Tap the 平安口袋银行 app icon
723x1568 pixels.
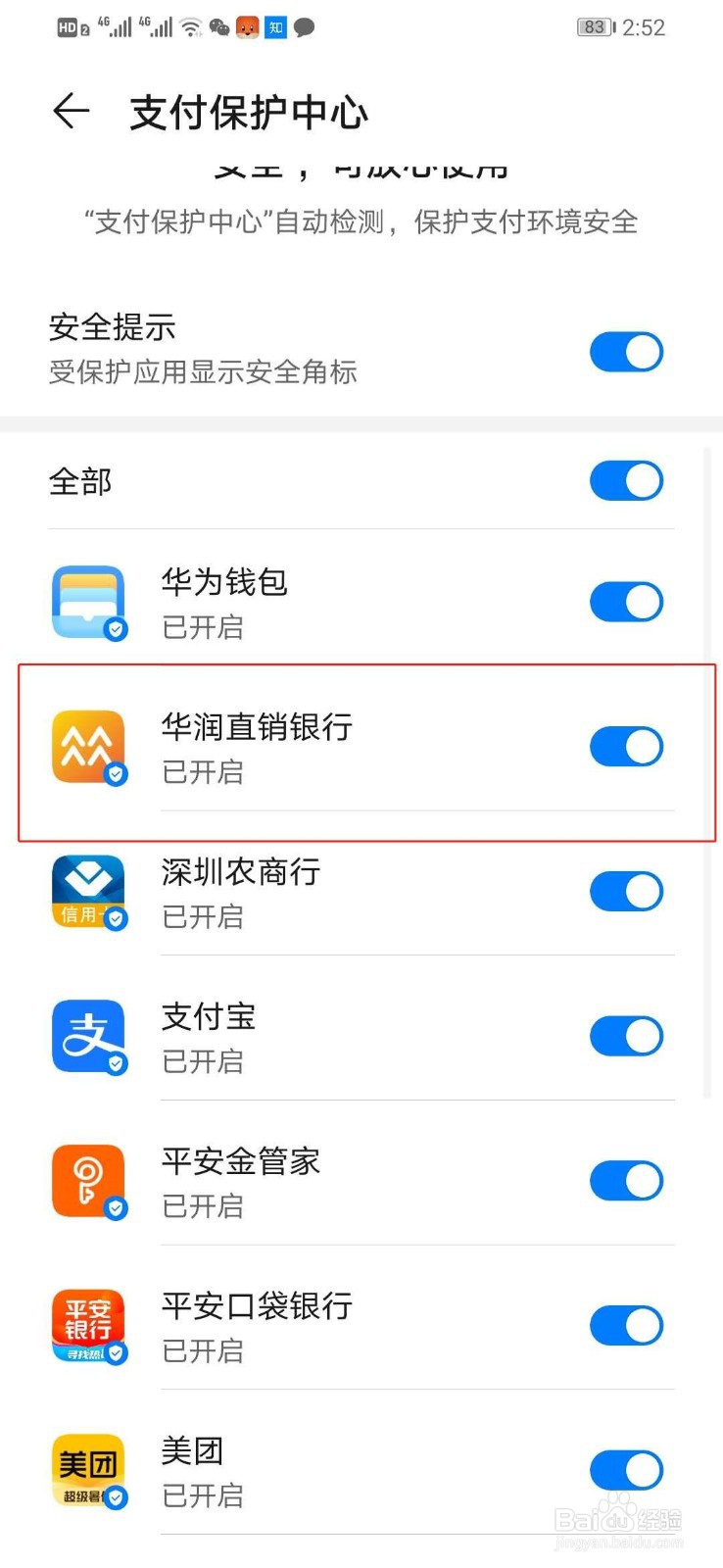(x=88, y=1325)
